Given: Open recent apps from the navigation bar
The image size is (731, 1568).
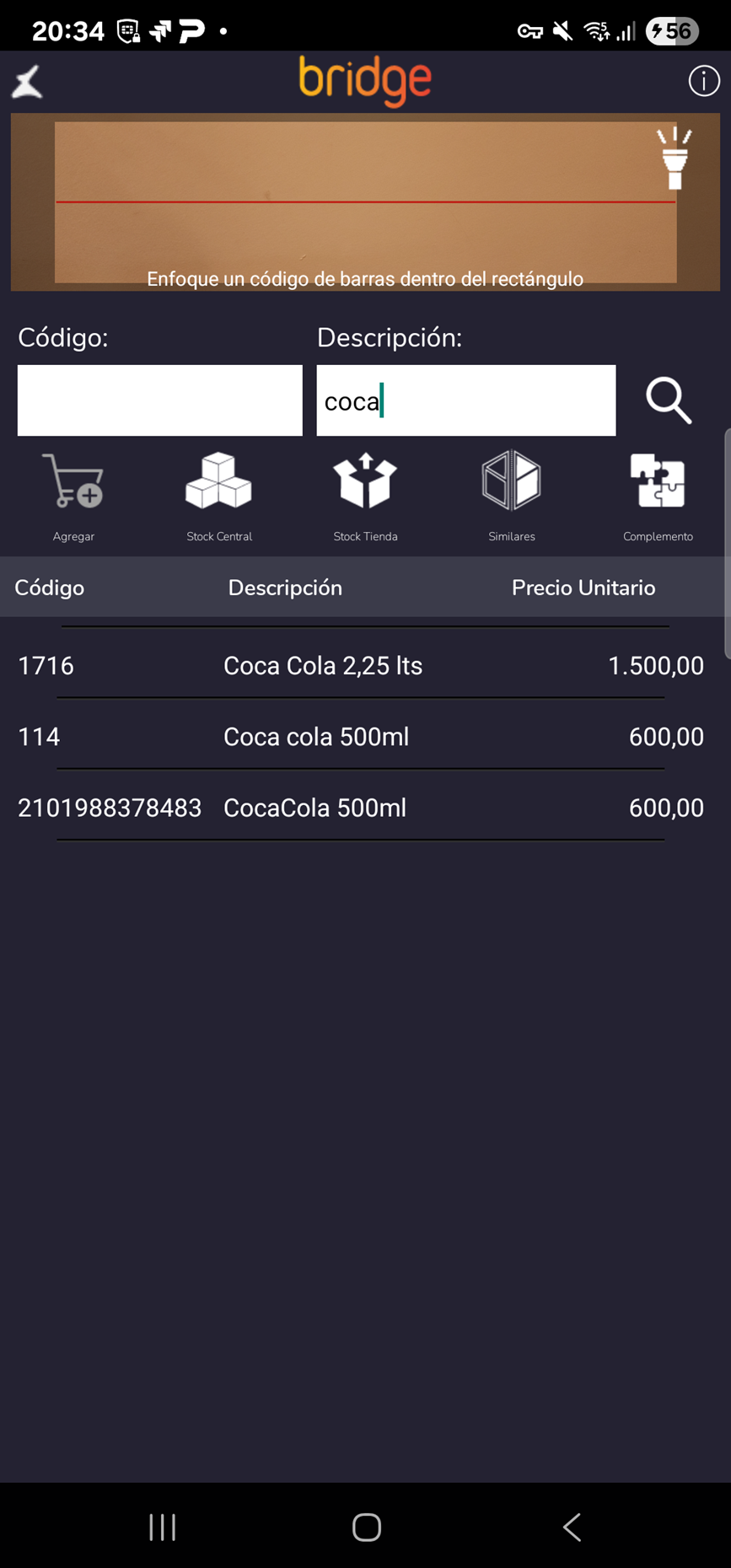Looking at the screenshot, I should tap(163, 1527).
